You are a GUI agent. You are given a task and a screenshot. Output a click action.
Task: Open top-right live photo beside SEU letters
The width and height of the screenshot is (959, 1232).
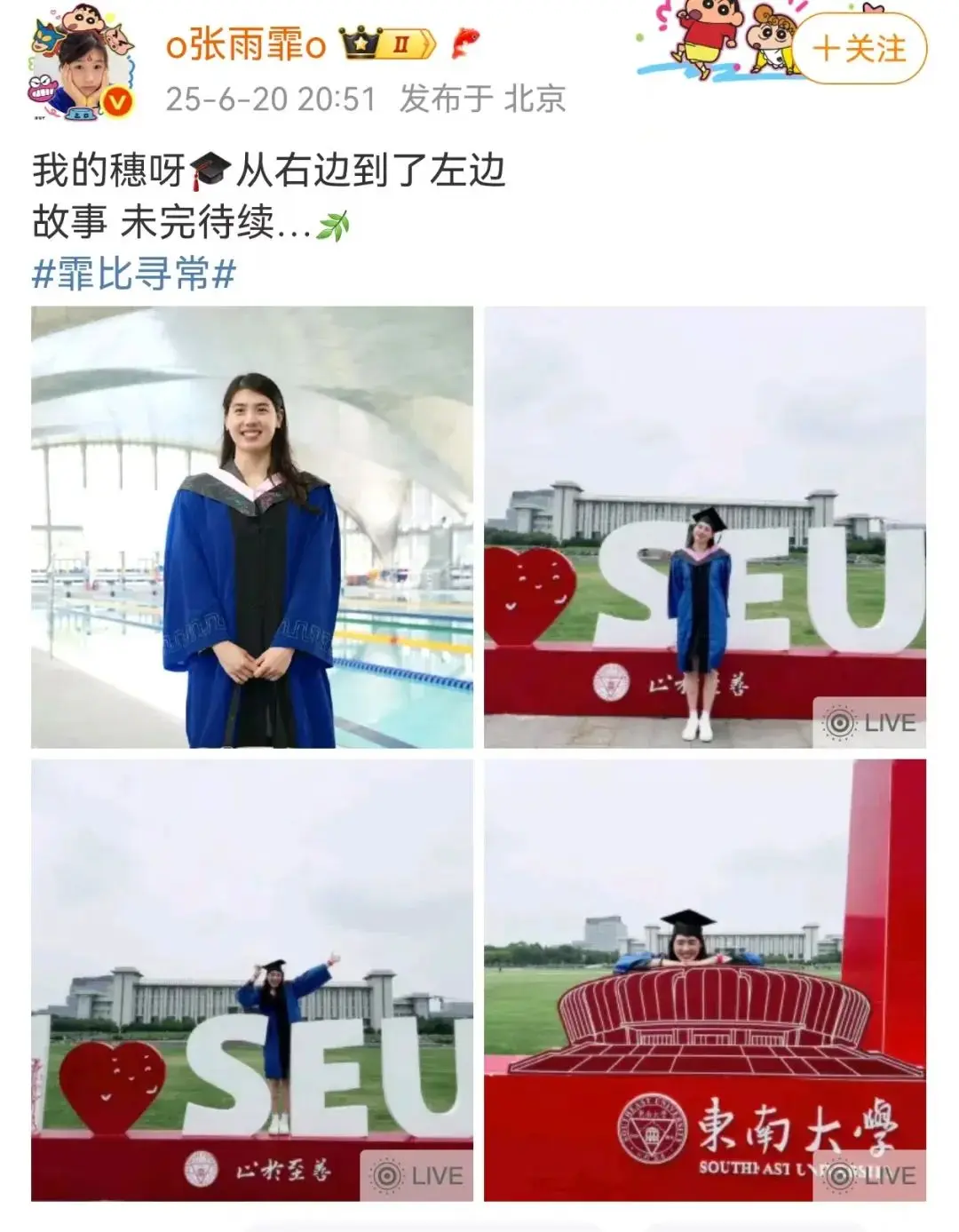(704, 527)
